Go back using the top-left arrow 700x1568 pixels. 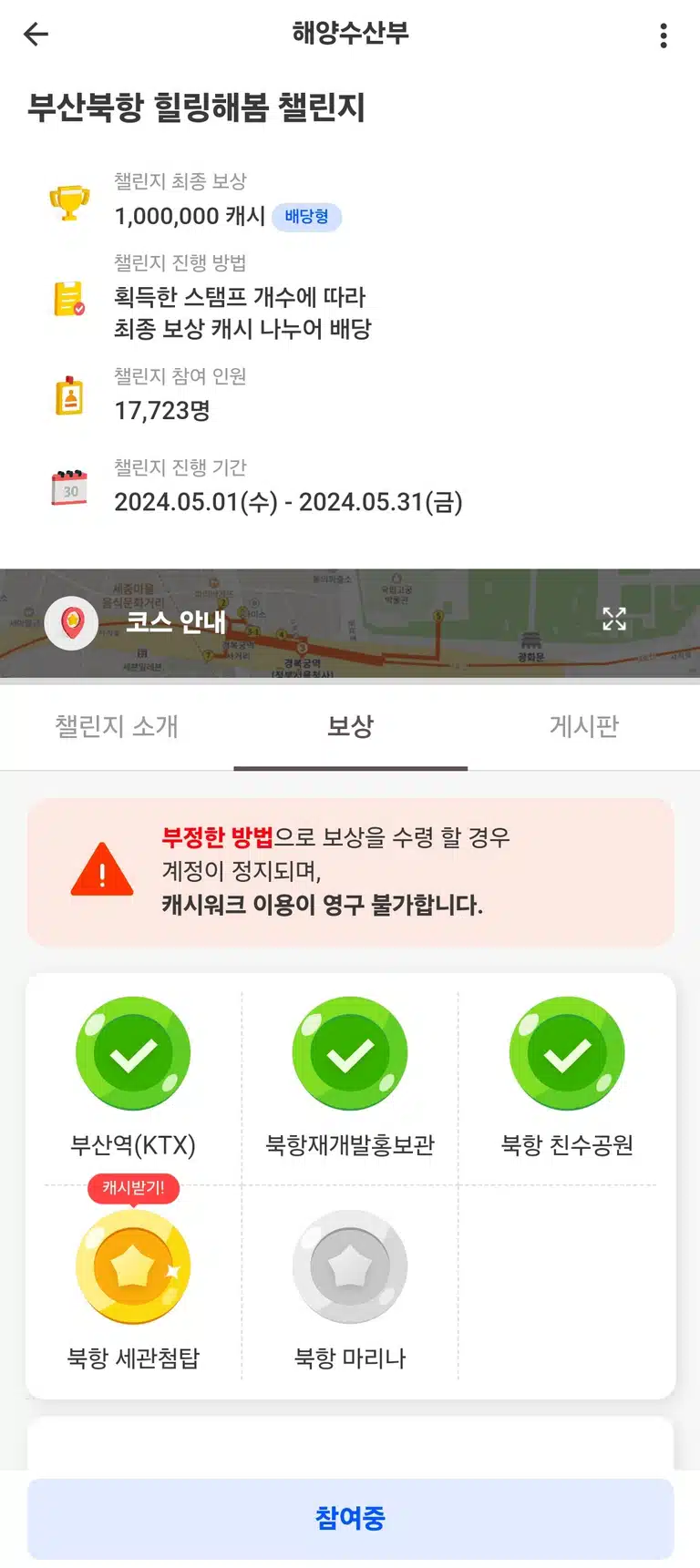click(36, 35)
